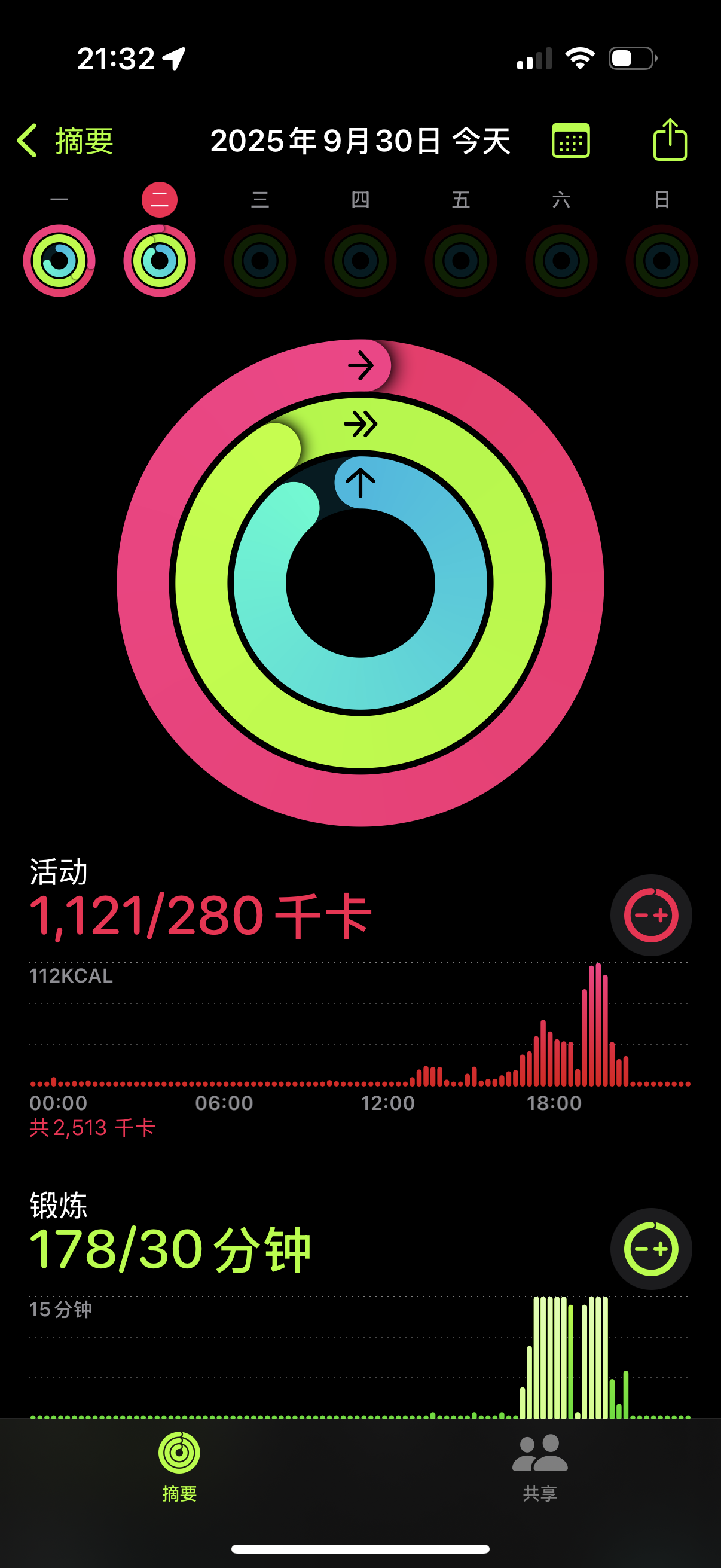Select Friday (五) activity ring
Viewport: 721px width, 1568px height.
460,261
